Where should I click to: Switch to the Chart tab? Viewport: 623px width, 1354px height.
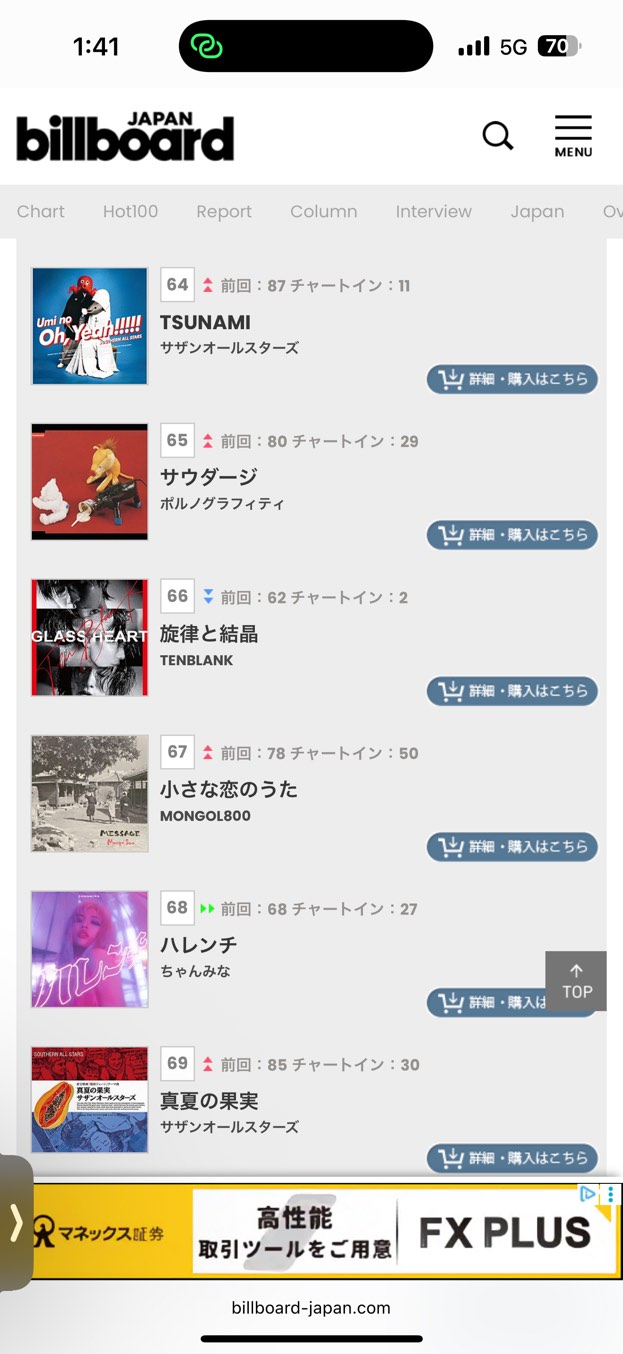tap(41, 212)
